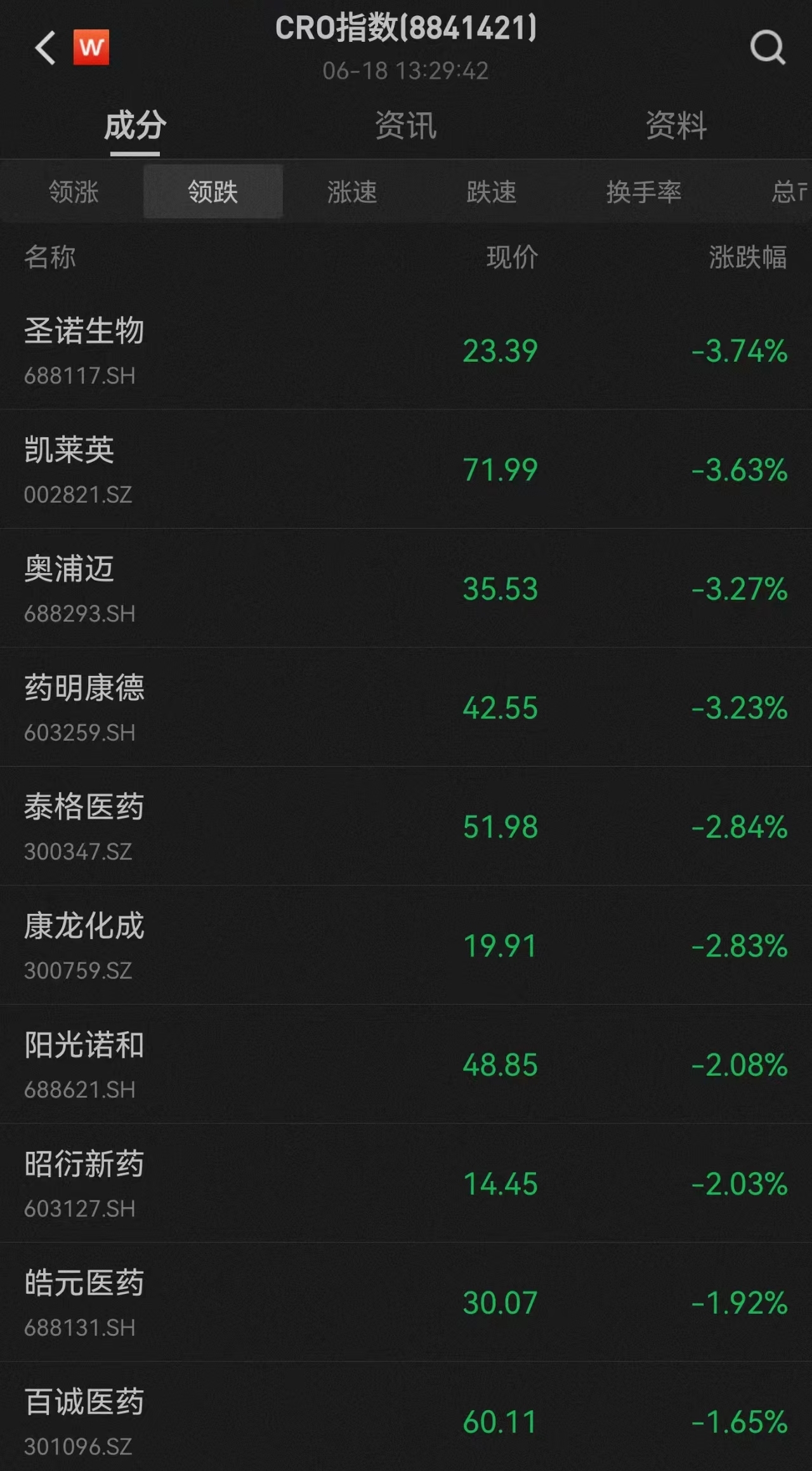This screenshot has height=1471, width=812.
Task: Select the 跌速 sort option
Action: (x=492, y=192)
